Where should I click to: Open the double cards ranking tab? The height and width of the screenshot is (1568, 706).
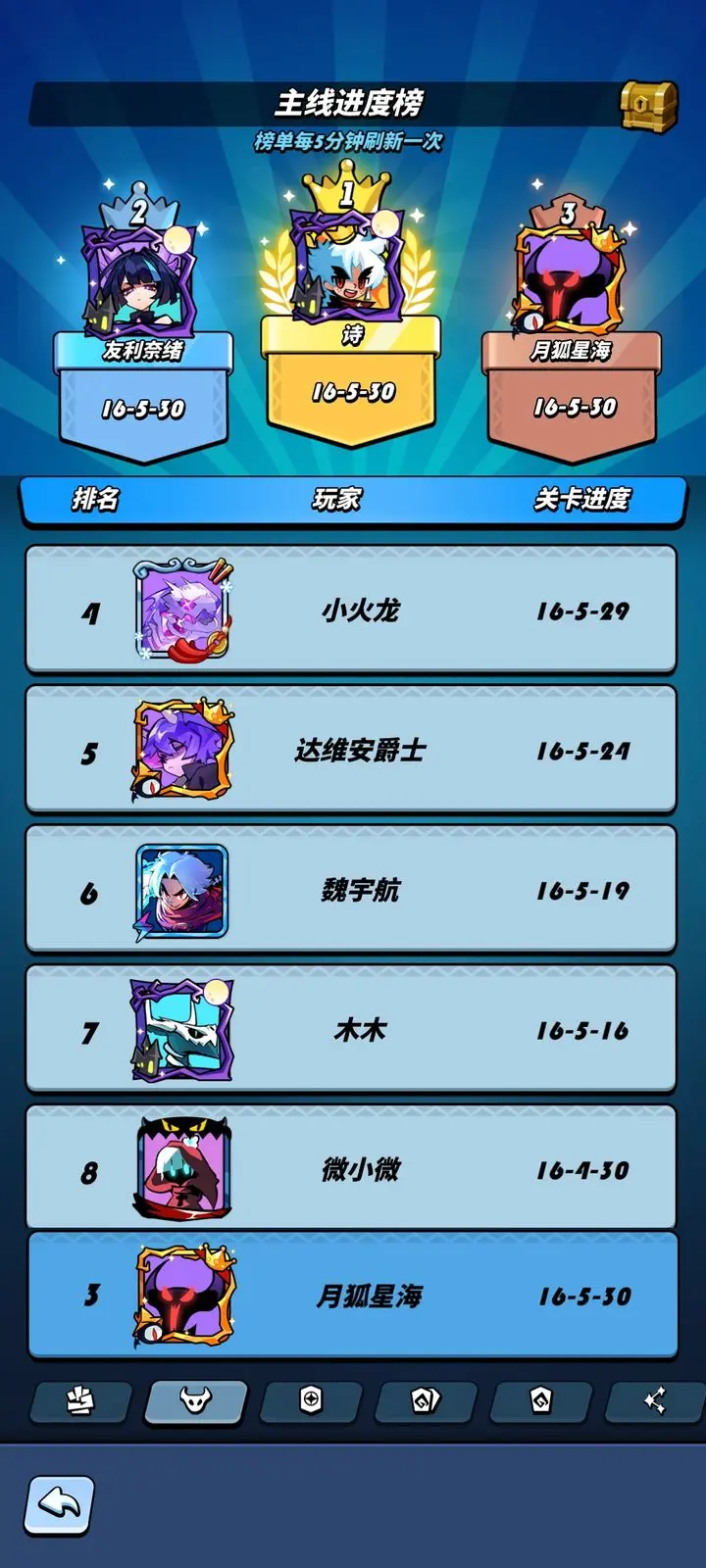[x=426, y=1401]
